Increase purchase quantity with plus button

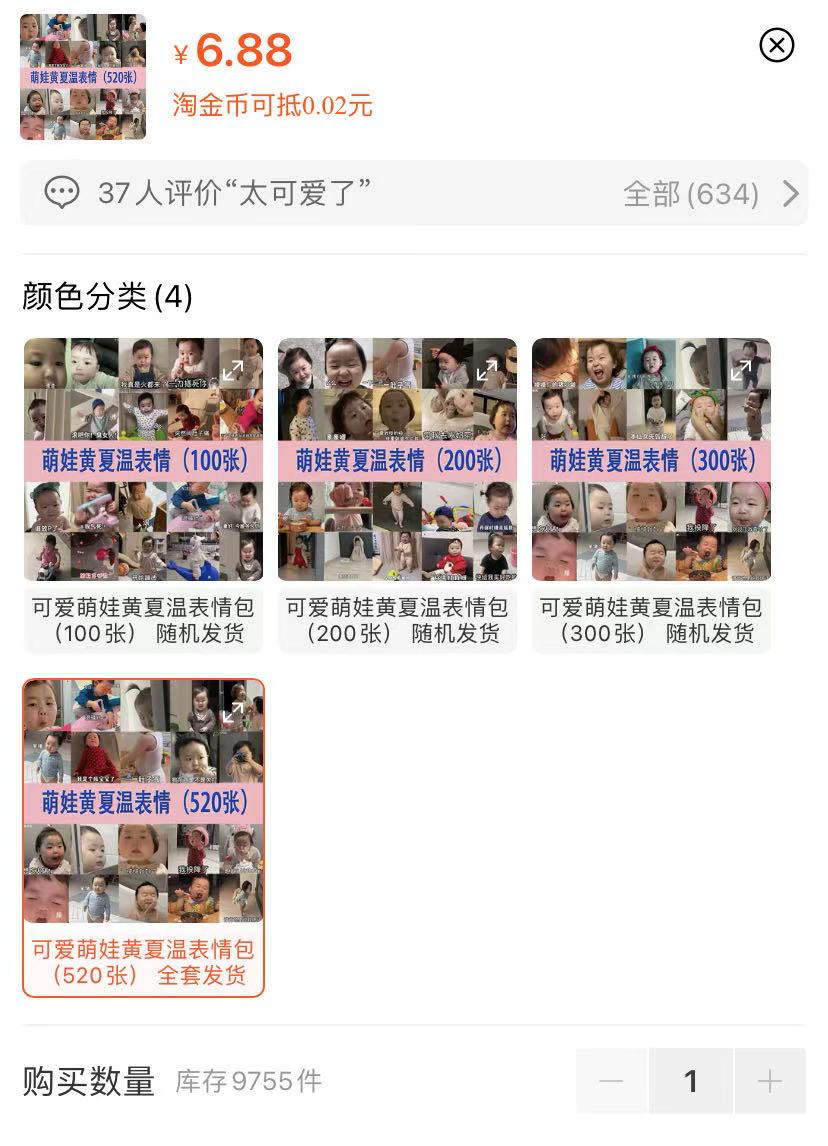[770, 1081]
